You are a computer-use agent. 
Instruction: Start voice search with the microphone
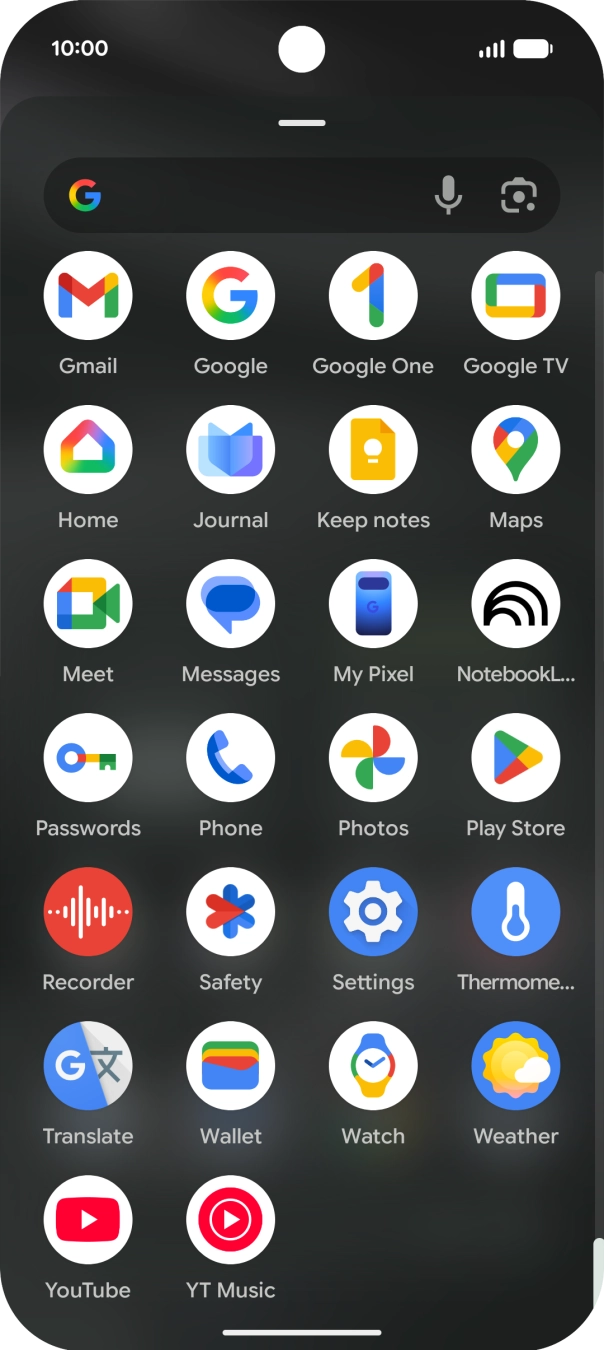pos(448,196)
